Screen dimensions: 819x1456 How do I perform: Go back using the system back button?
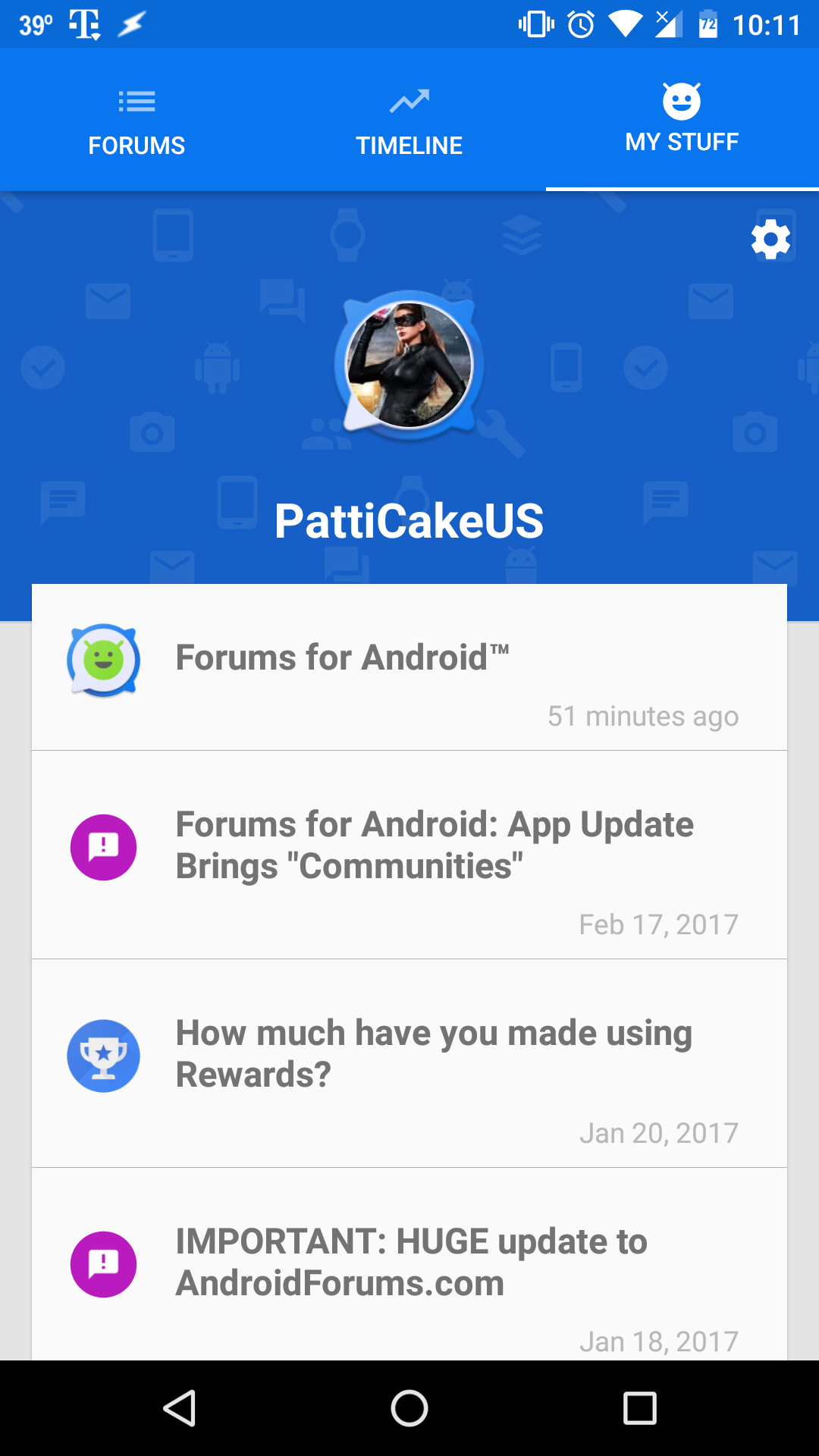[180, 1408]
